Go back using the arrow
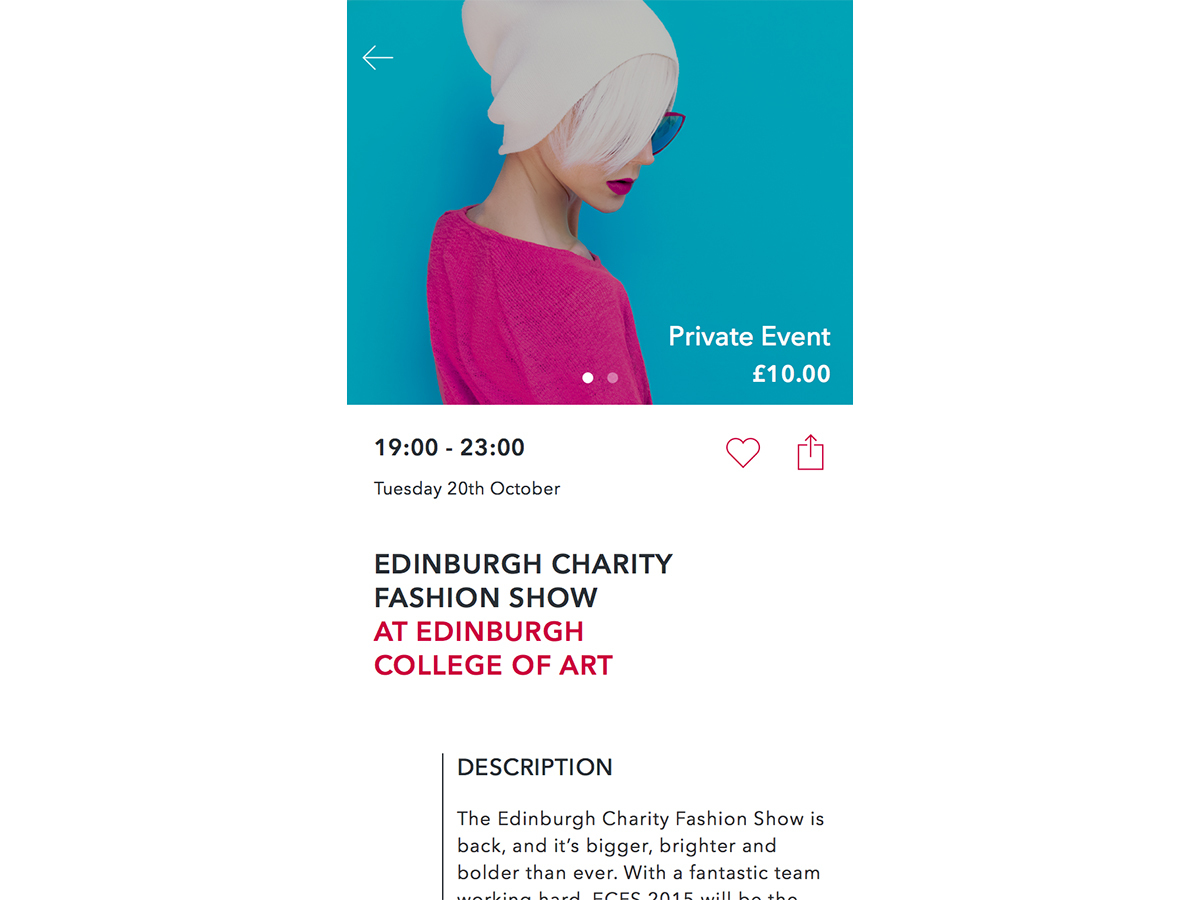 pyautogui.click(x=378, y=58)
